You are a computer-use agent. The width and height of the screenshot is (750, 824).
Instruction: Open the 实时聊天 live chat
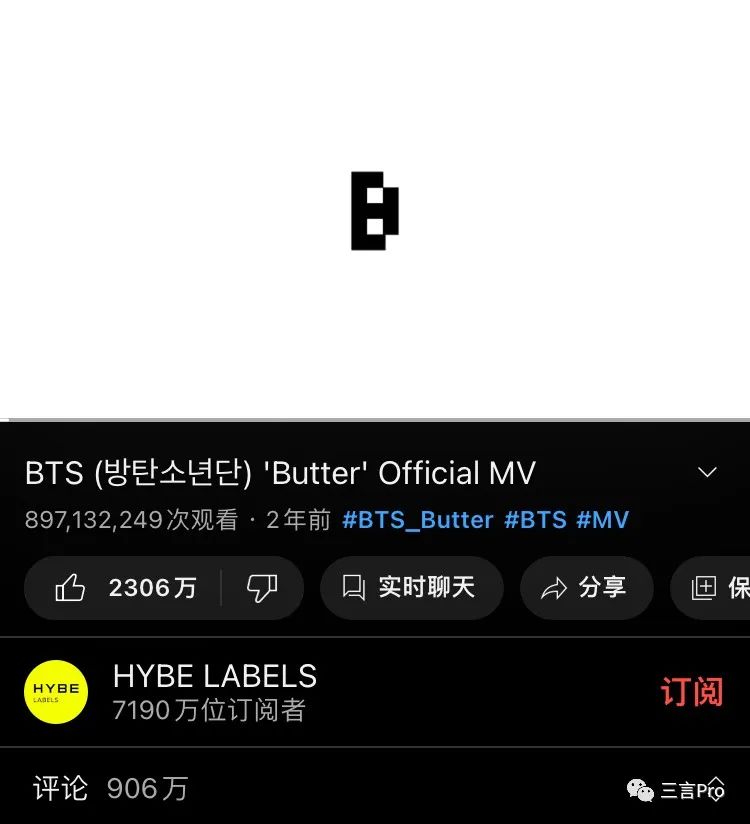411,588
